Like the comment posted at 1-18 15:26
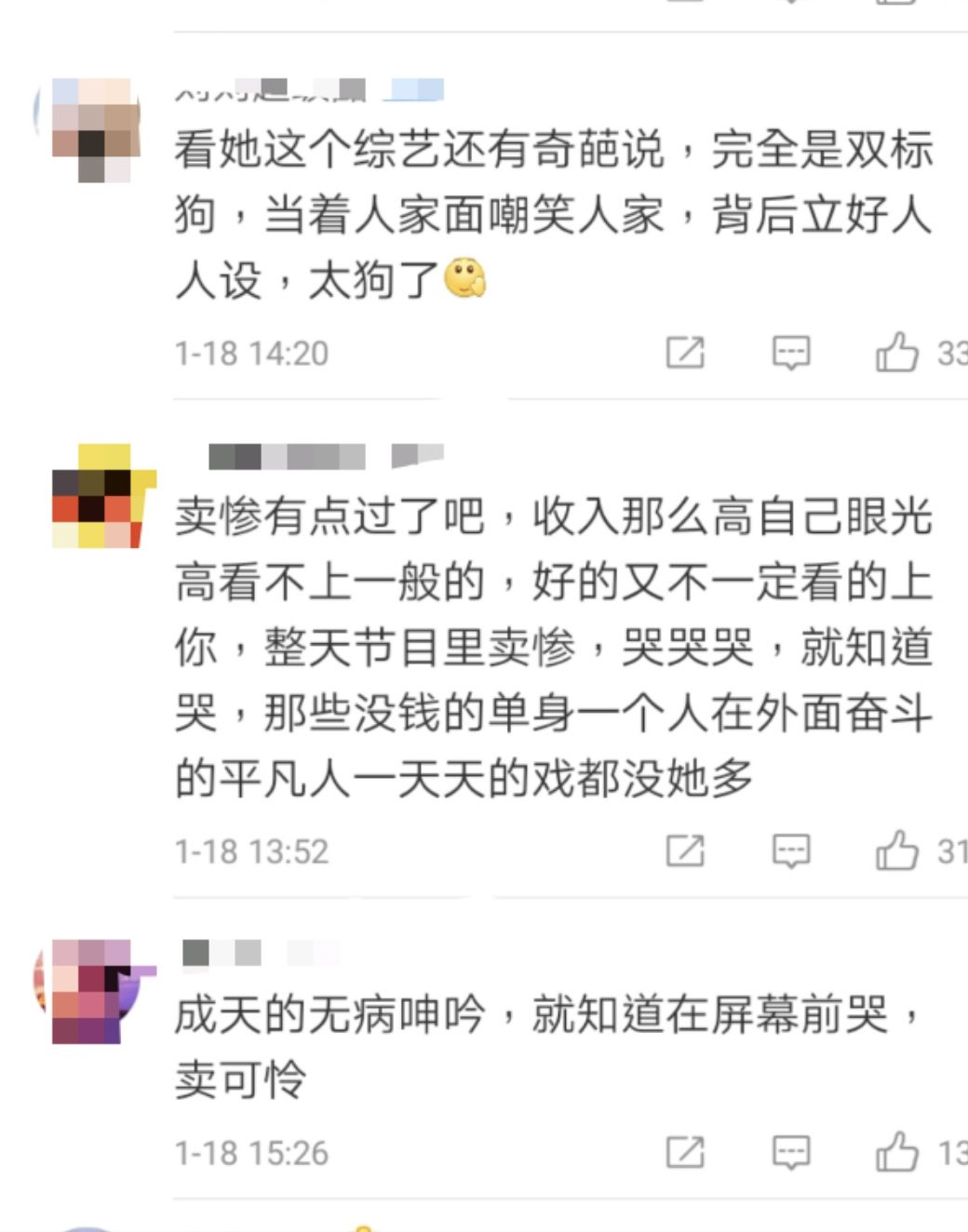The image size is (968, 1232). click(896, 1152)
